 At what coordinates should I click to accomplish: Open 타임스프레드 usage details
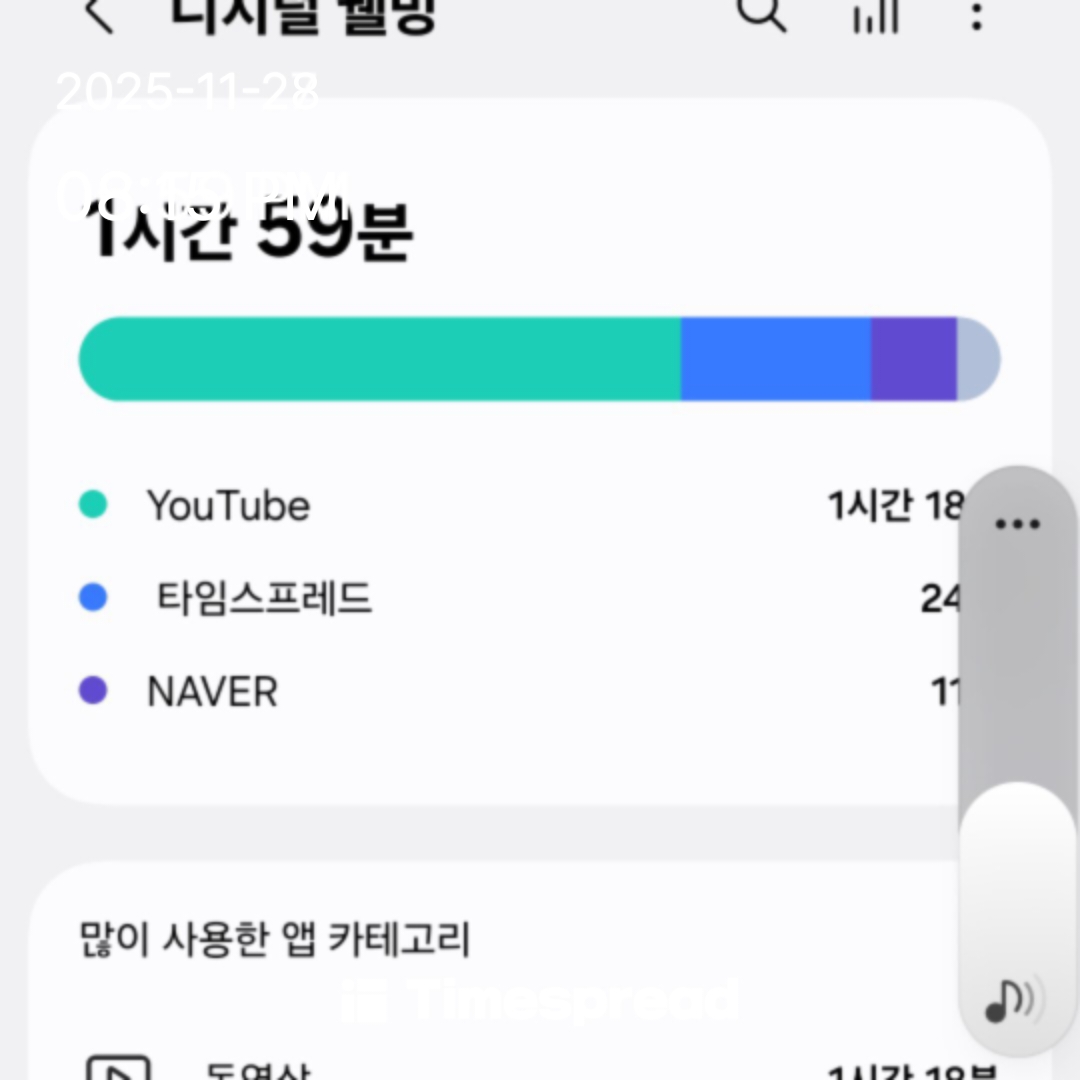[264, 599]
